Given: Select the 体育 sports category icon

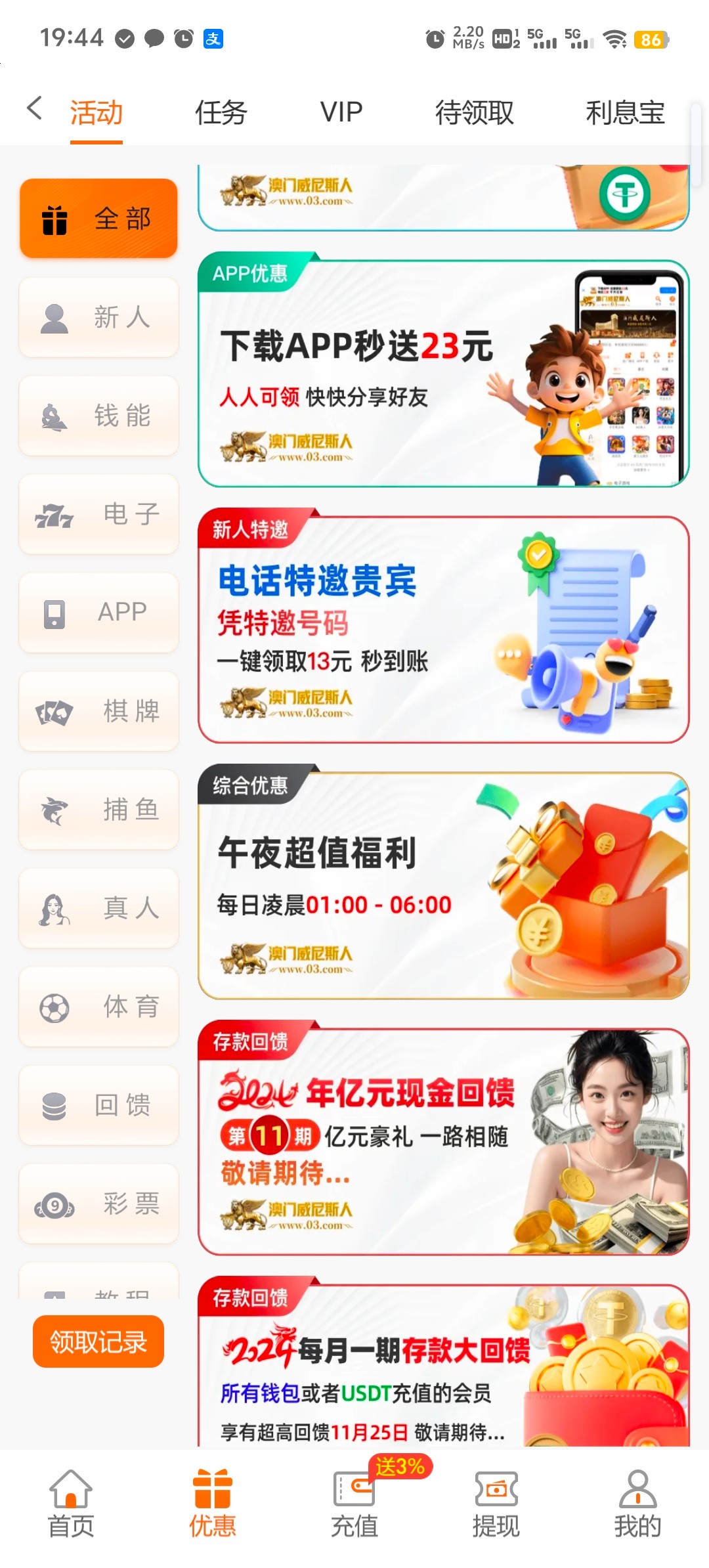Looking at the screenshot, I should (x=98, y=1007).
